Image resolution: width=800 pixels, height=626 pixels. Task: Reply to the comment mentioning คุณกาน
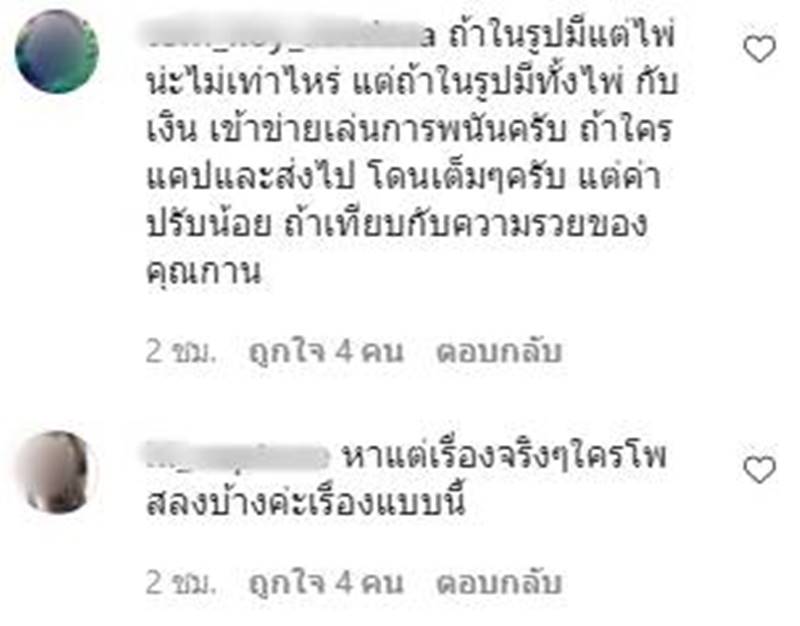point(499,351)
